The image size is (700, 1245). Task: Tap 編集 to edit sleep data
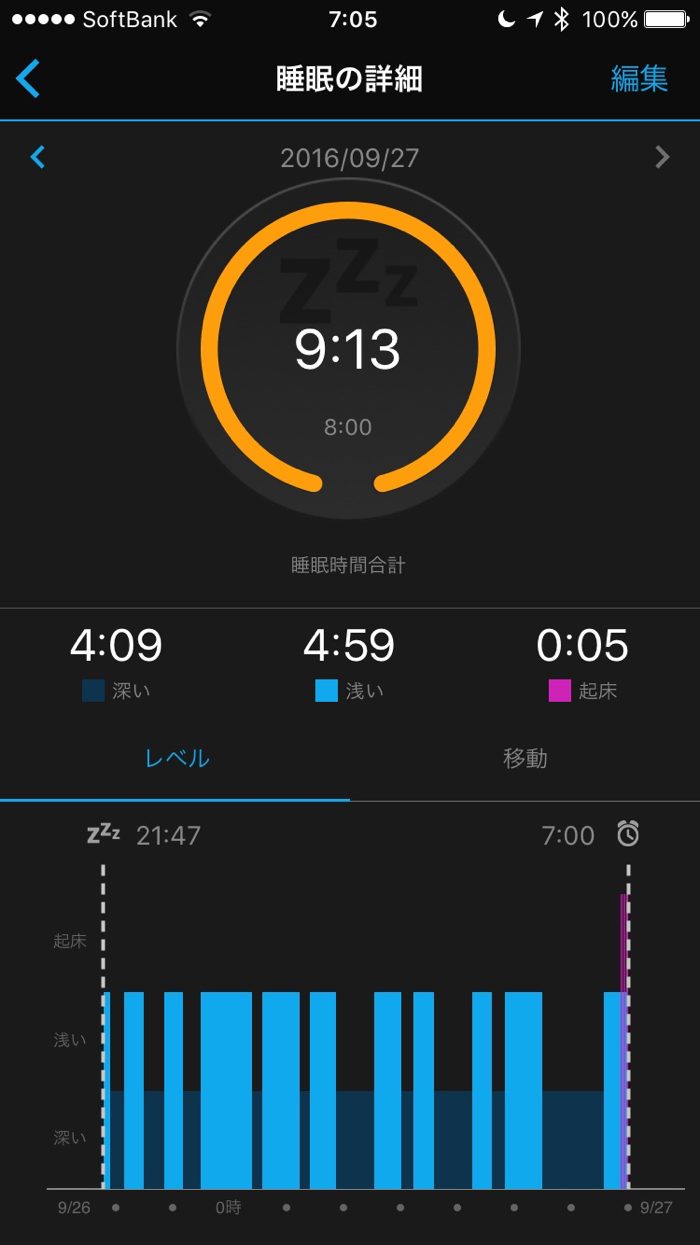tap(639, 79)
